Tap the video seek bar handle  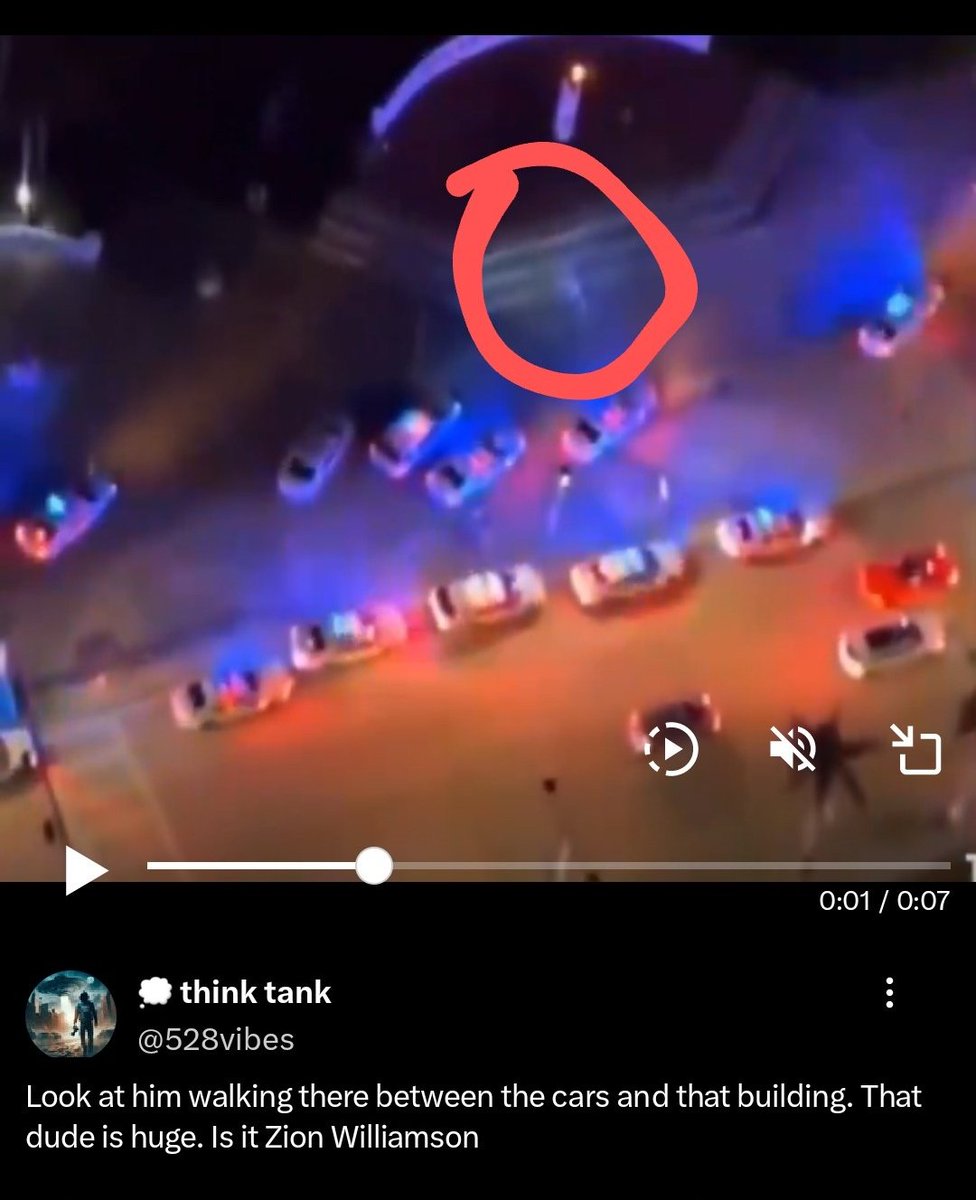(374, 866)
